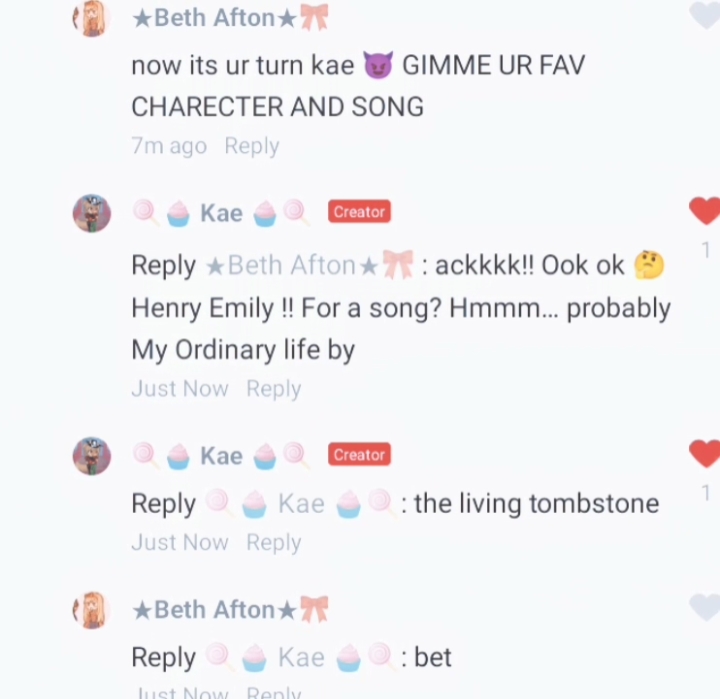Like Beth Afton's 'bet' comment
Viewport: 720px width, 699px height.
pos(705,607)
